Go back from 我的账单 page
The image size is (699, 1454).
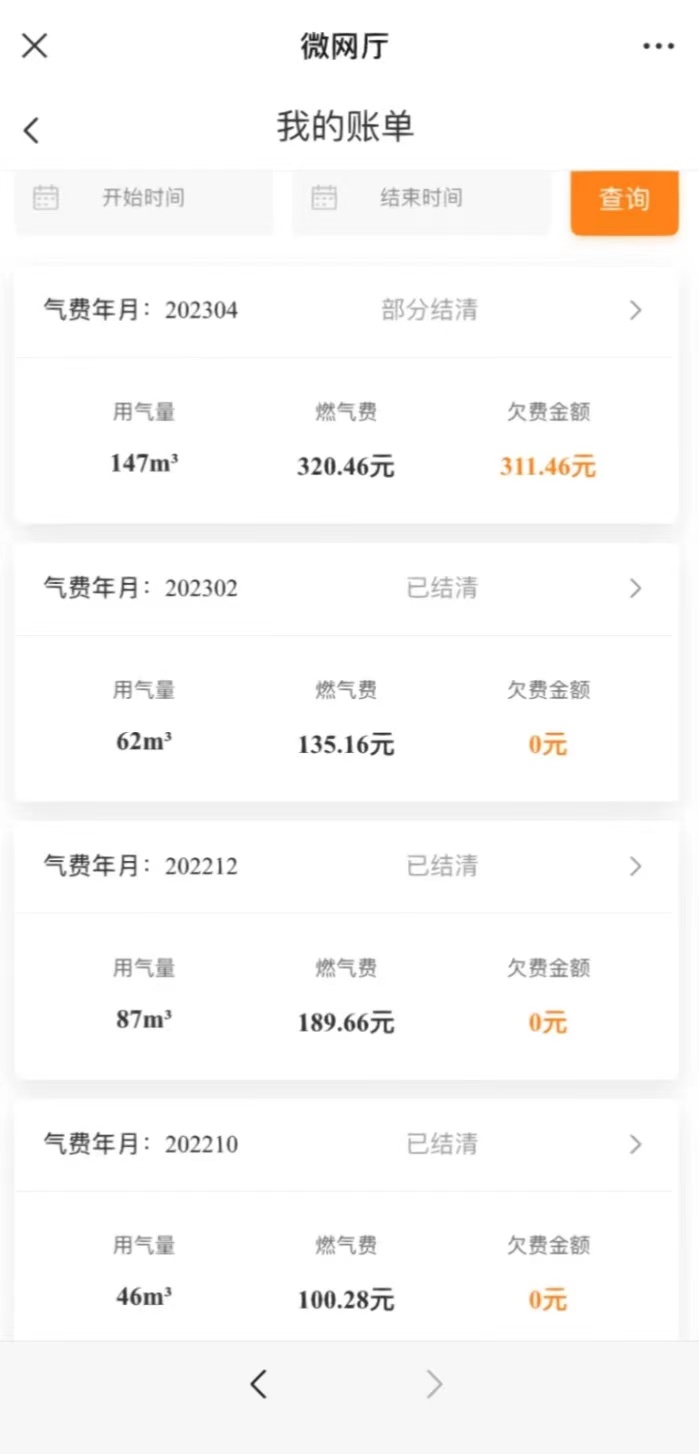[31, 129]
